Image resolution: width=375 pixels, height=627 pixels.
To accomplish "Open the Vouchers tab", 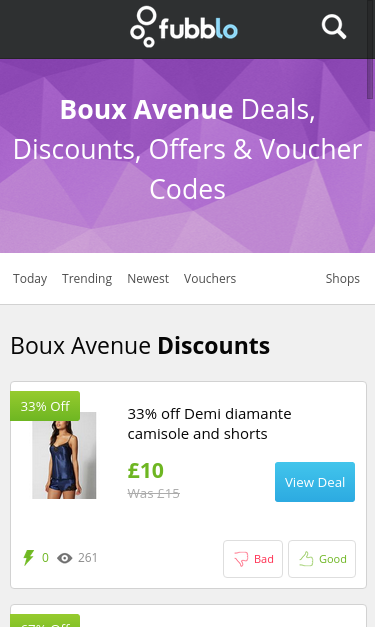I will coord(210,279).
